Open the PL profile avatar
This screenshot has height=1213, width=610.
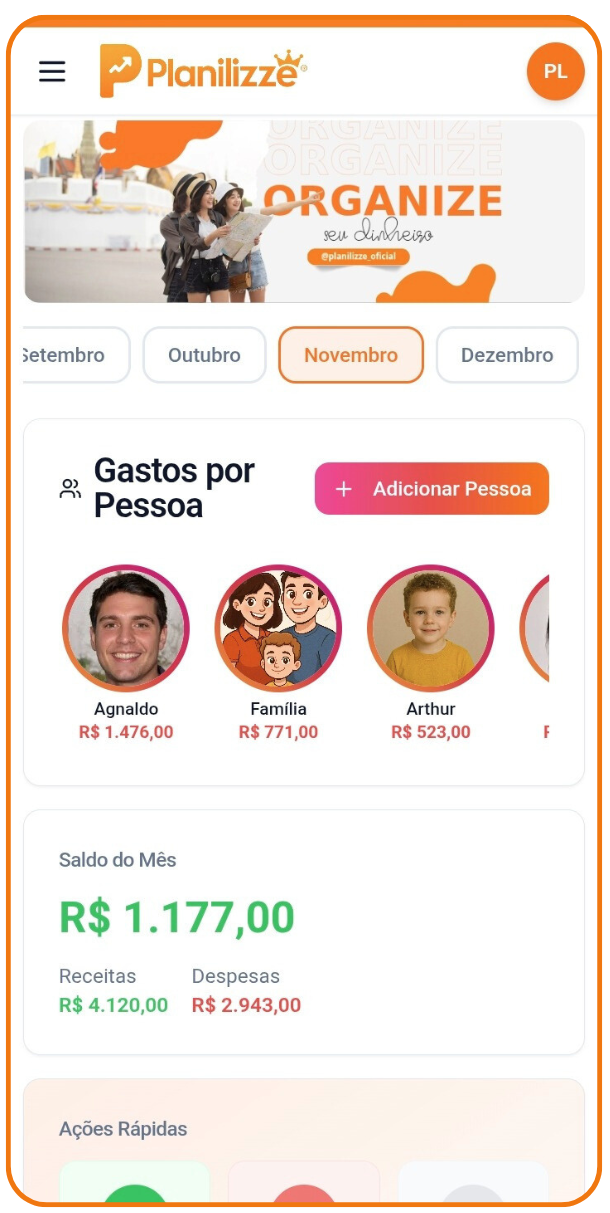pyautogui.click(x=555, y=71)
